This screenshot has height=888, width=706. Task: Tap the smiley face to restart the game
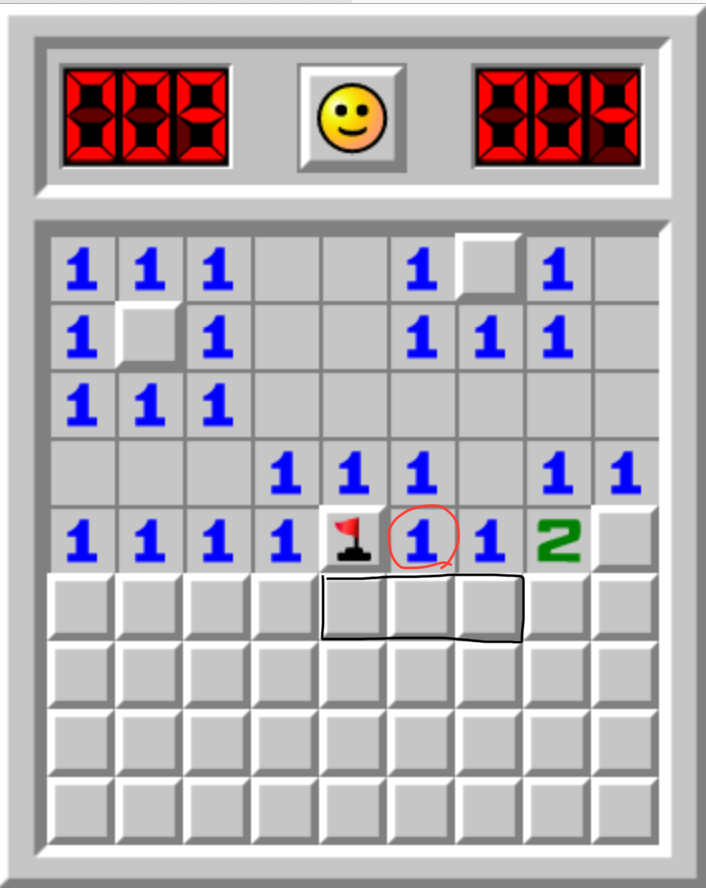[x=351, y=118]
